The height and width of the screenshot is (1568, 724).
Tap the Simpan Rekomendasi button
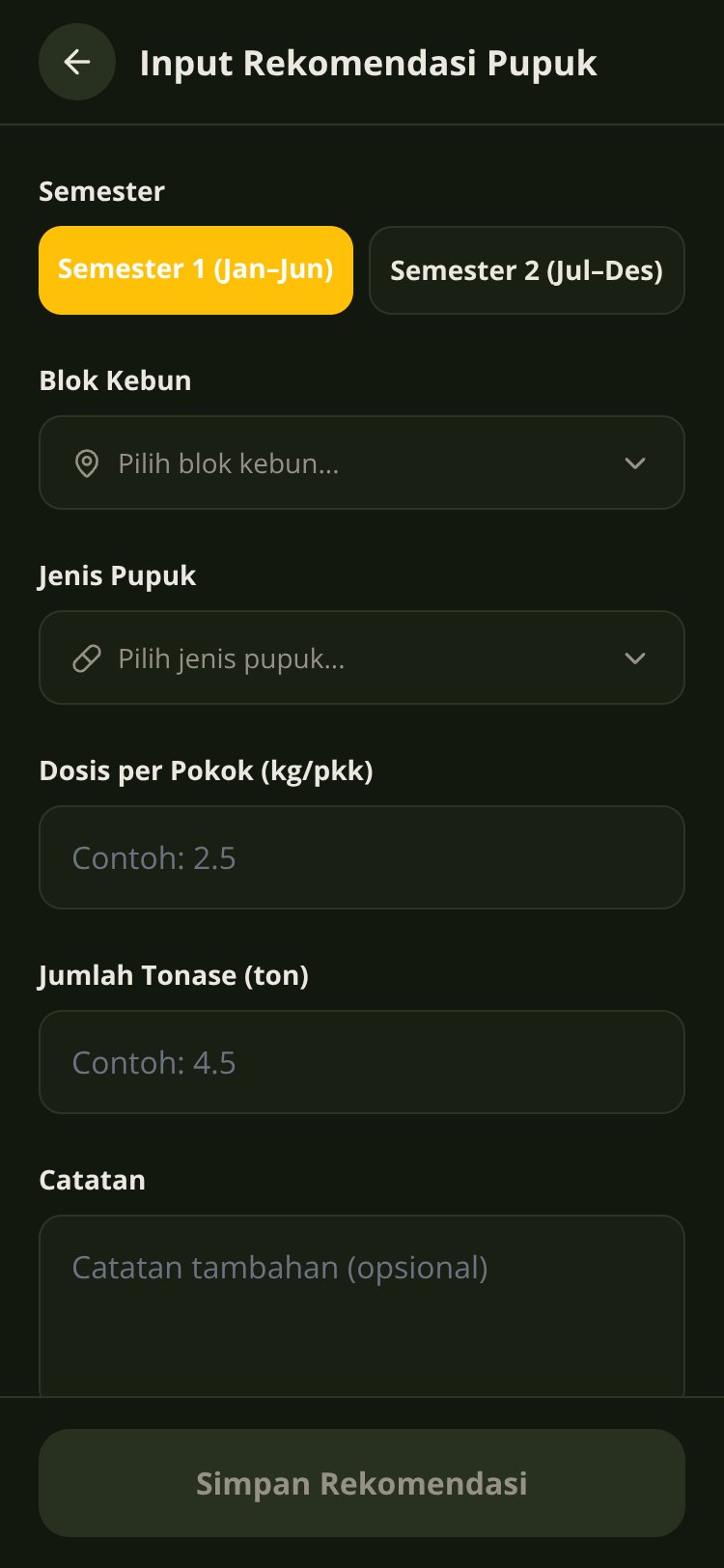[362, 1483]
